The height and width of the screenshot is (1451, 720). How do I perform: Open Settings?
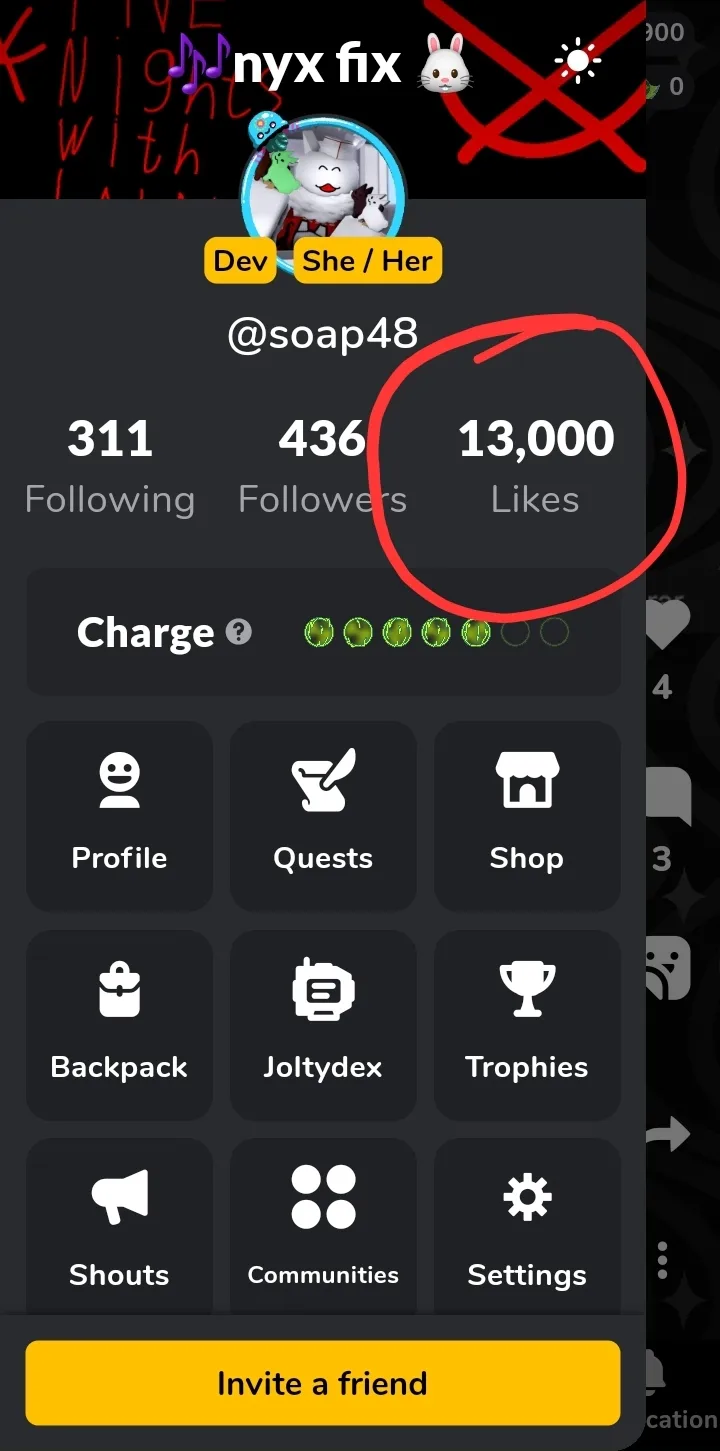[x=527, y=1227]
